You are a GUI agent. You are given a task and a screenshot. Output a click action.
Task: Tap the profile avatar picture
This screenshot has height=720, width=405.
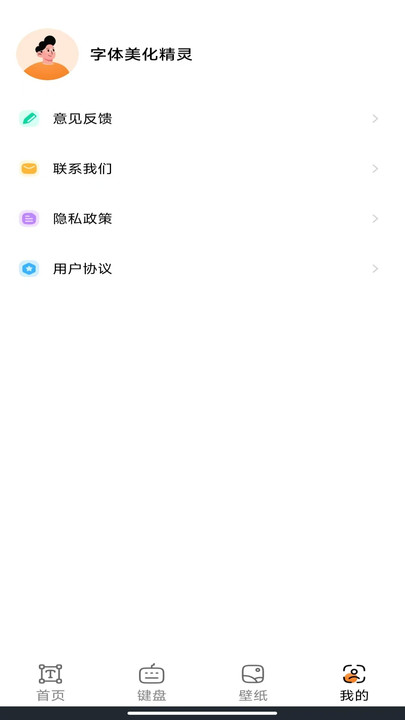[47, 54]
